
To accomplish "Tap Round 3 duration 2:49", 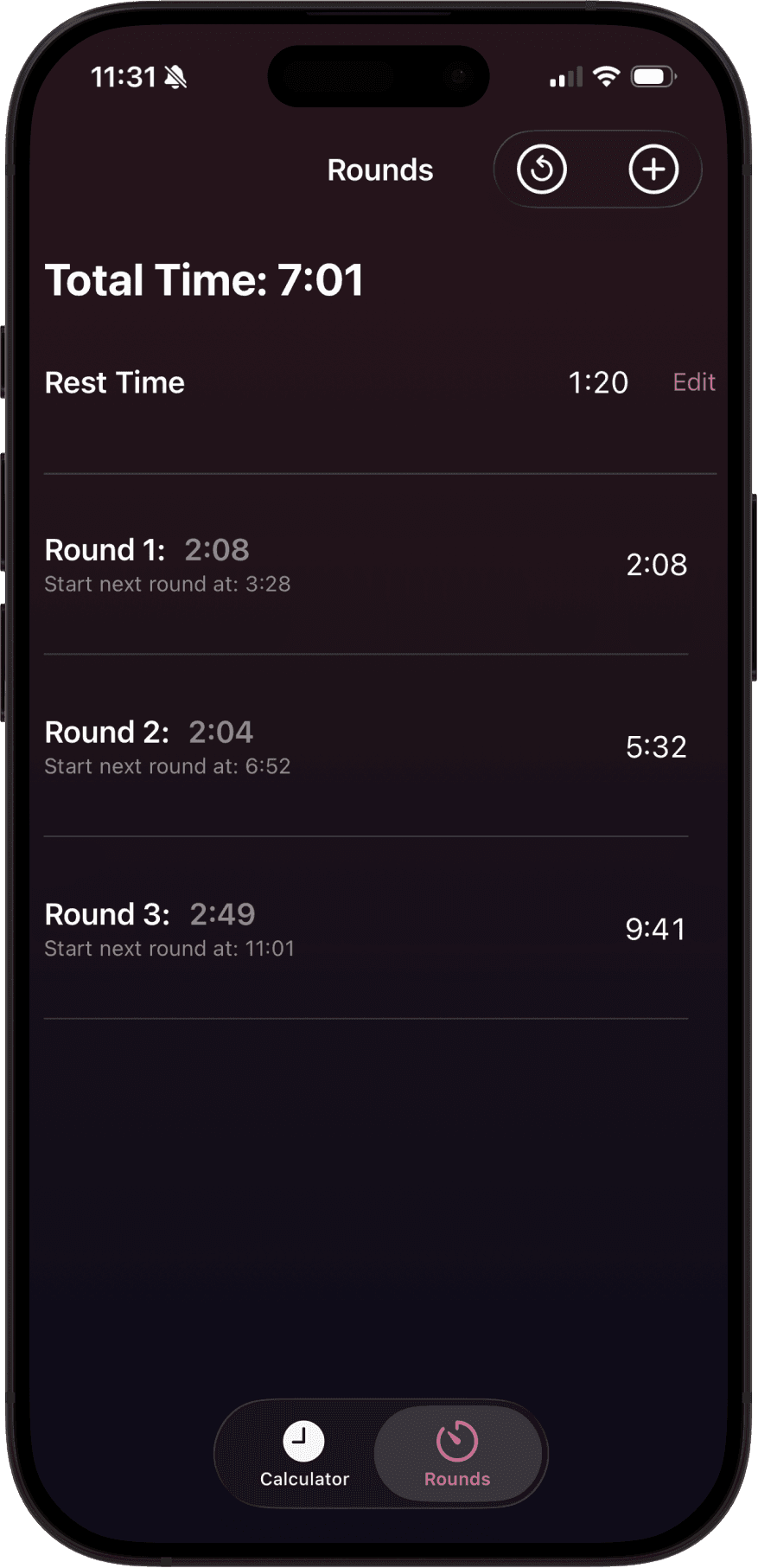I will 223,914.
